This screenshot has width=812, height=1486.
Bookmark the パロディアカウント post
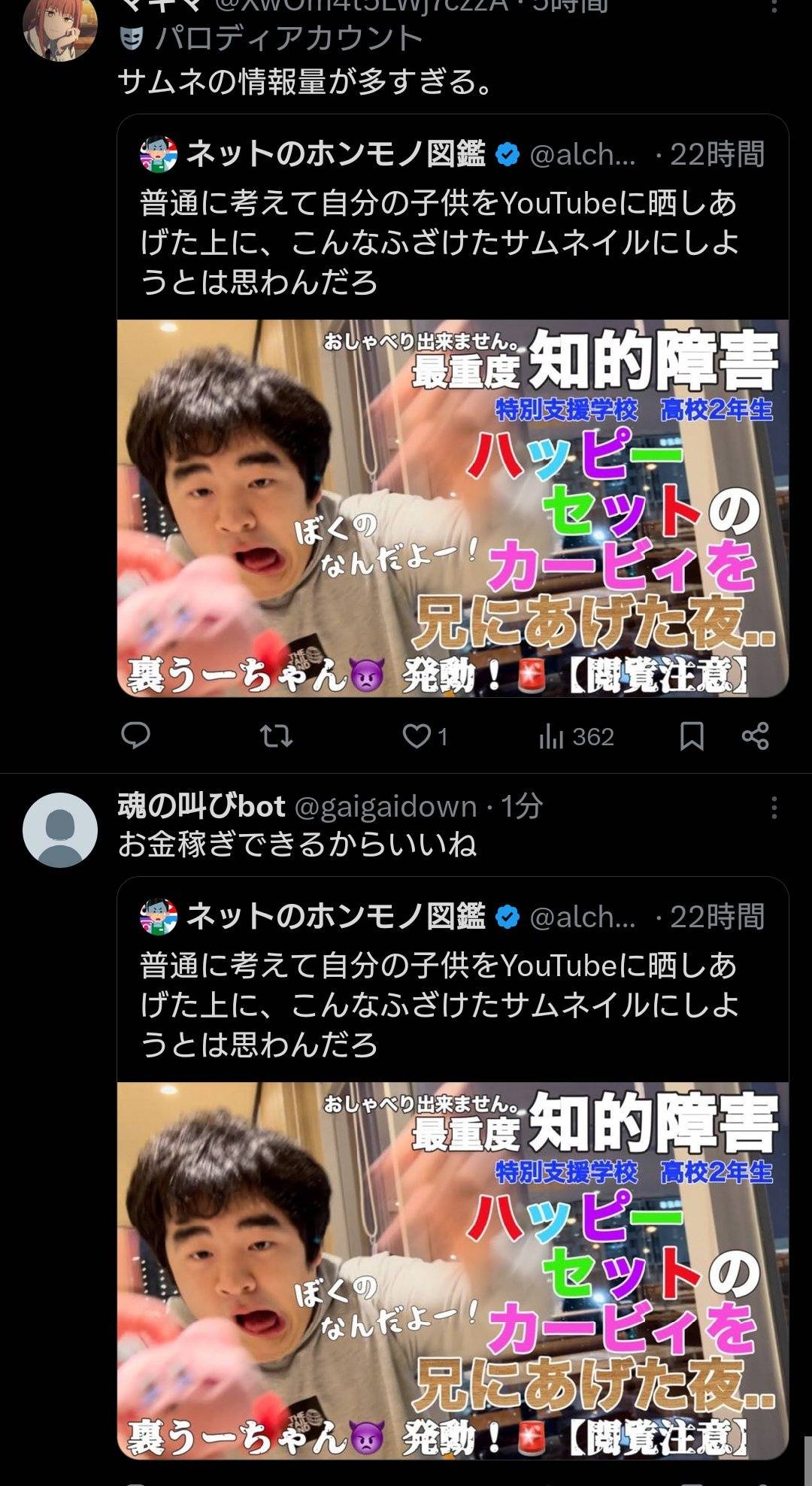coord(692,736)
